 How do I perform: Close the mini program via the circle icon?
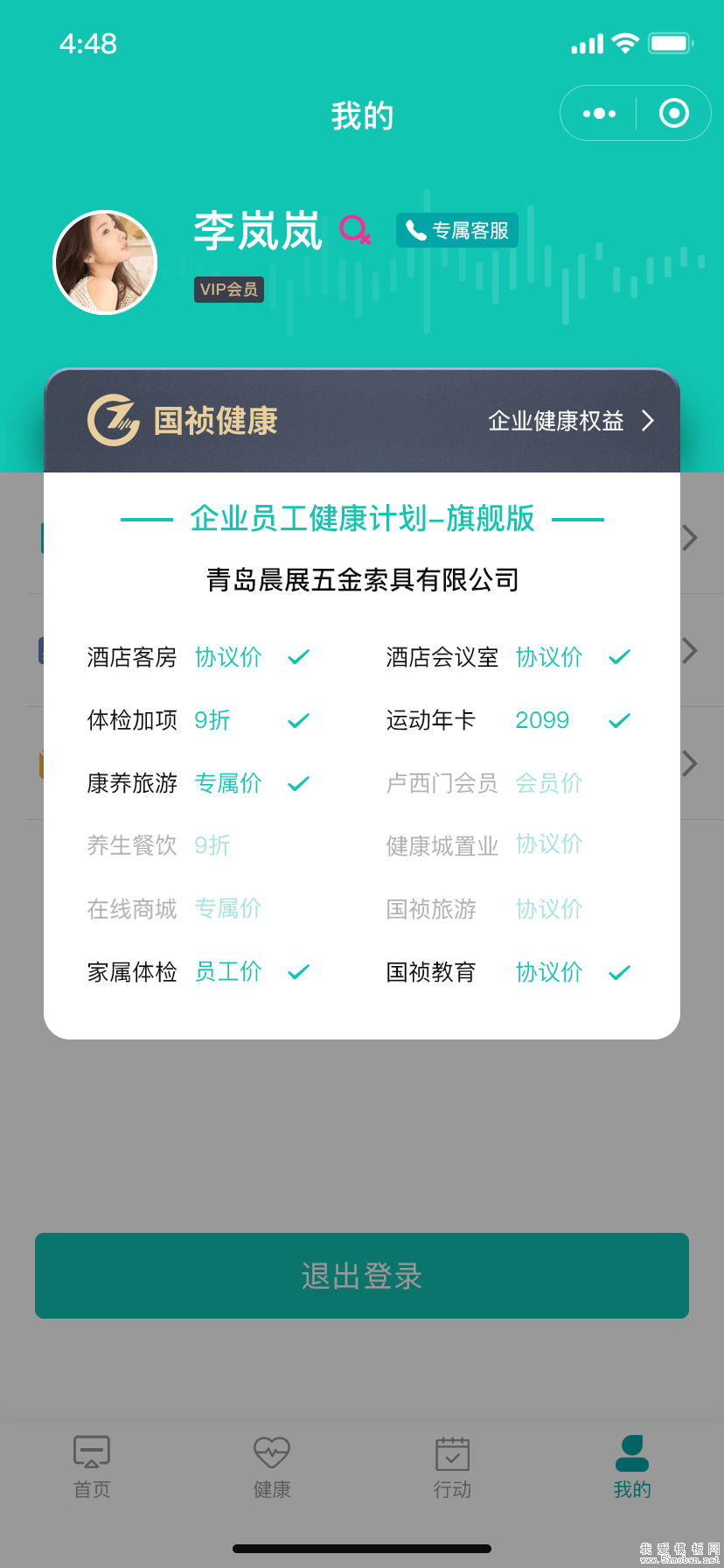tap(673, 114)
